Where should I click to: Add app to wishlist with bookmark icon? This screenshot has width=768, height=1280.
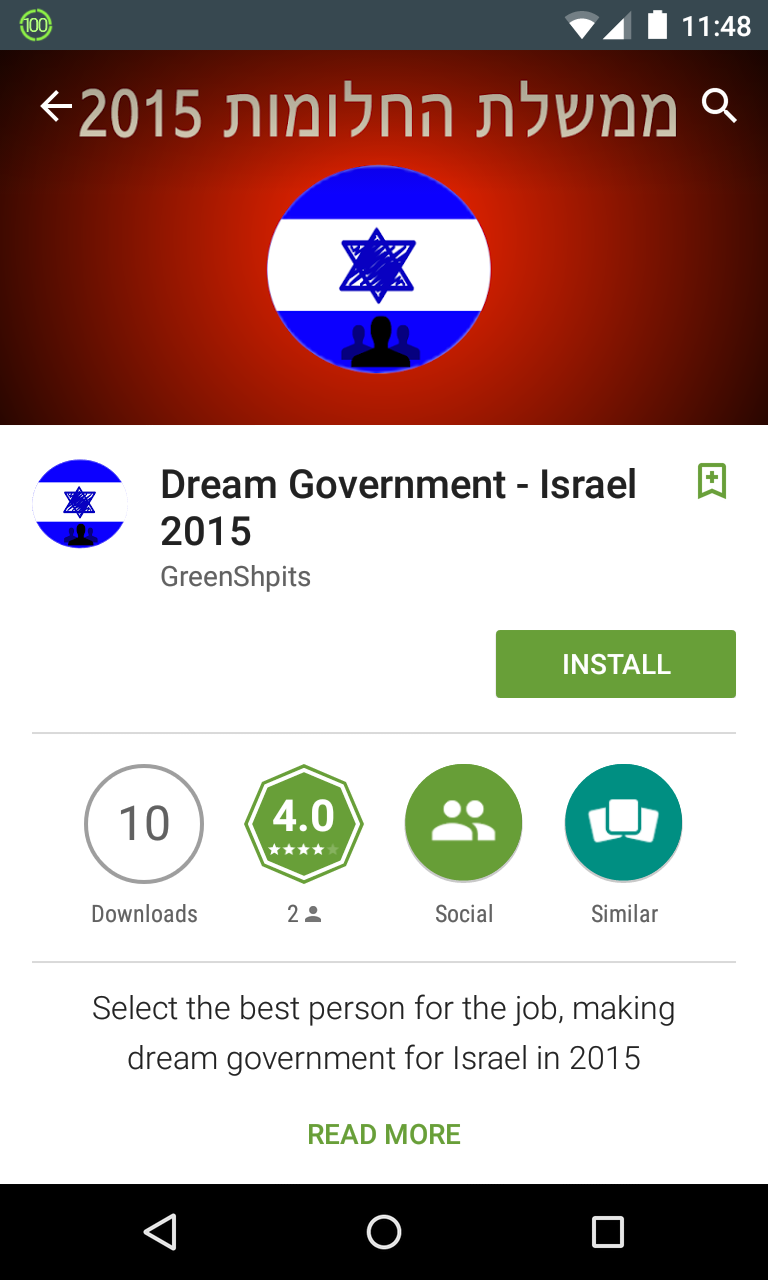(711, 481)
